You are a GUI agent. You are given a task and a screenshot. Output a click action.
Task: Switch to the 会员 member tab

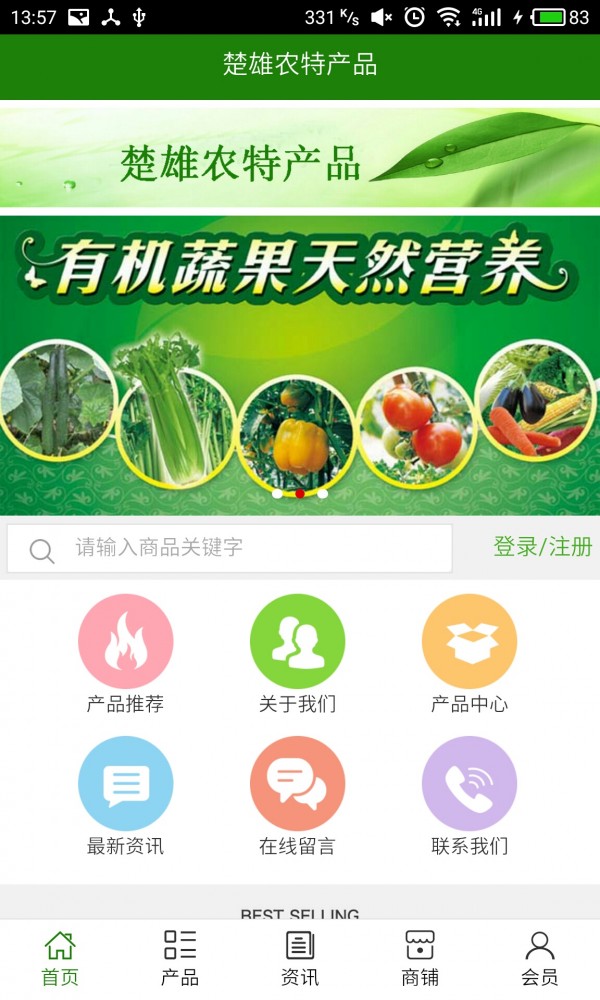(x=540, y=958)
